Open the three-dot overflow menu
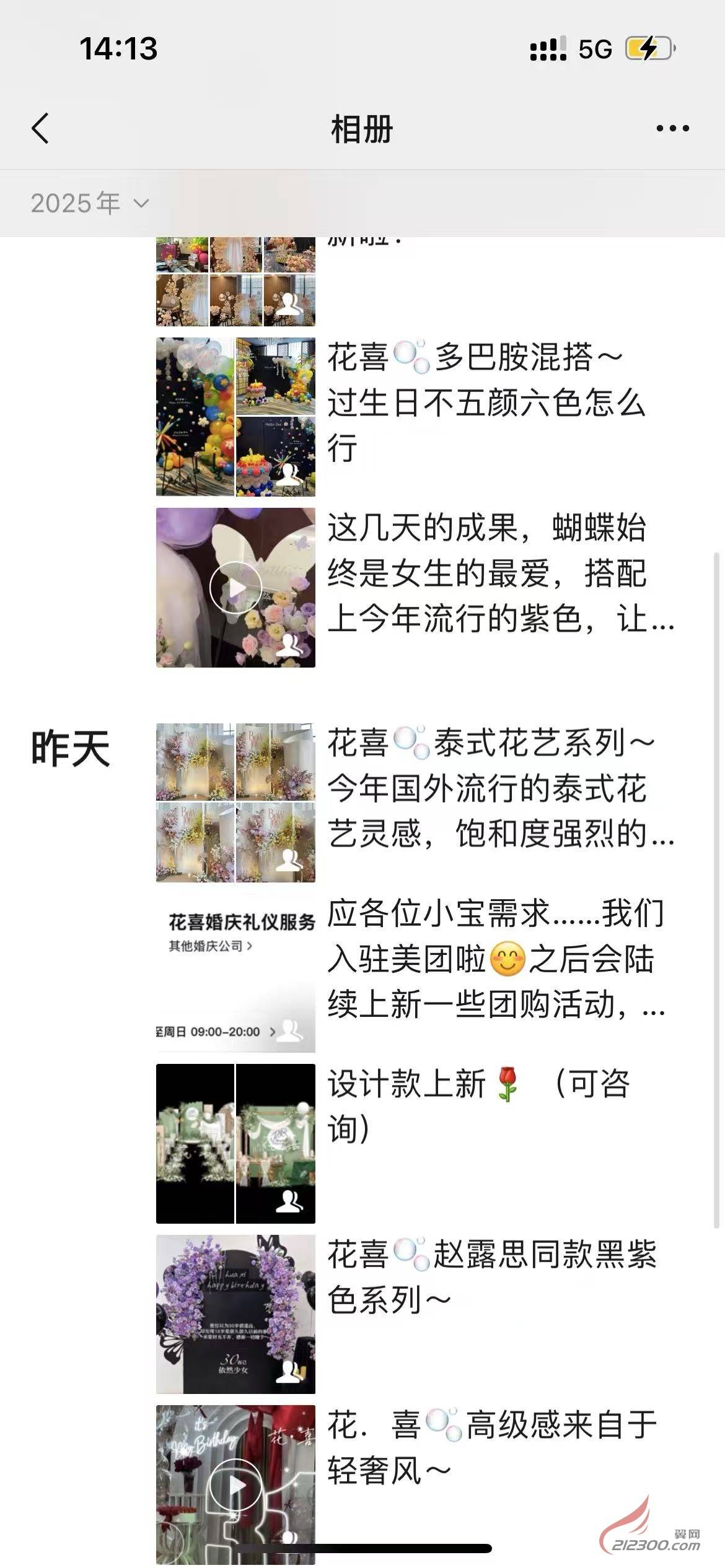This screenshot has width=725, height=1568. pyautogui.click(x=672, y=129)
